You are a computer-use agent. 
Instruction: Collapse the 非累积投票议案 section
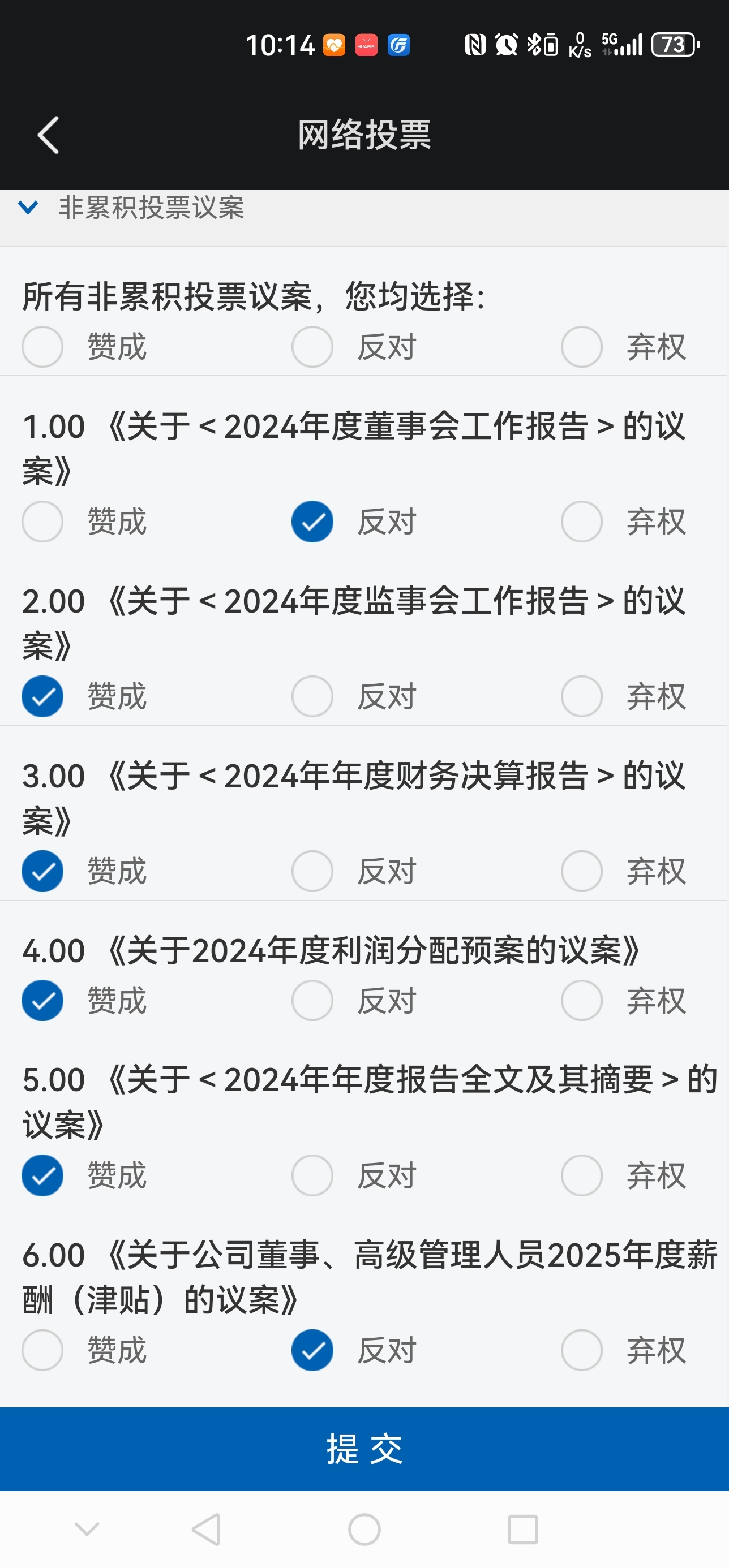click(x=28, y=208)
